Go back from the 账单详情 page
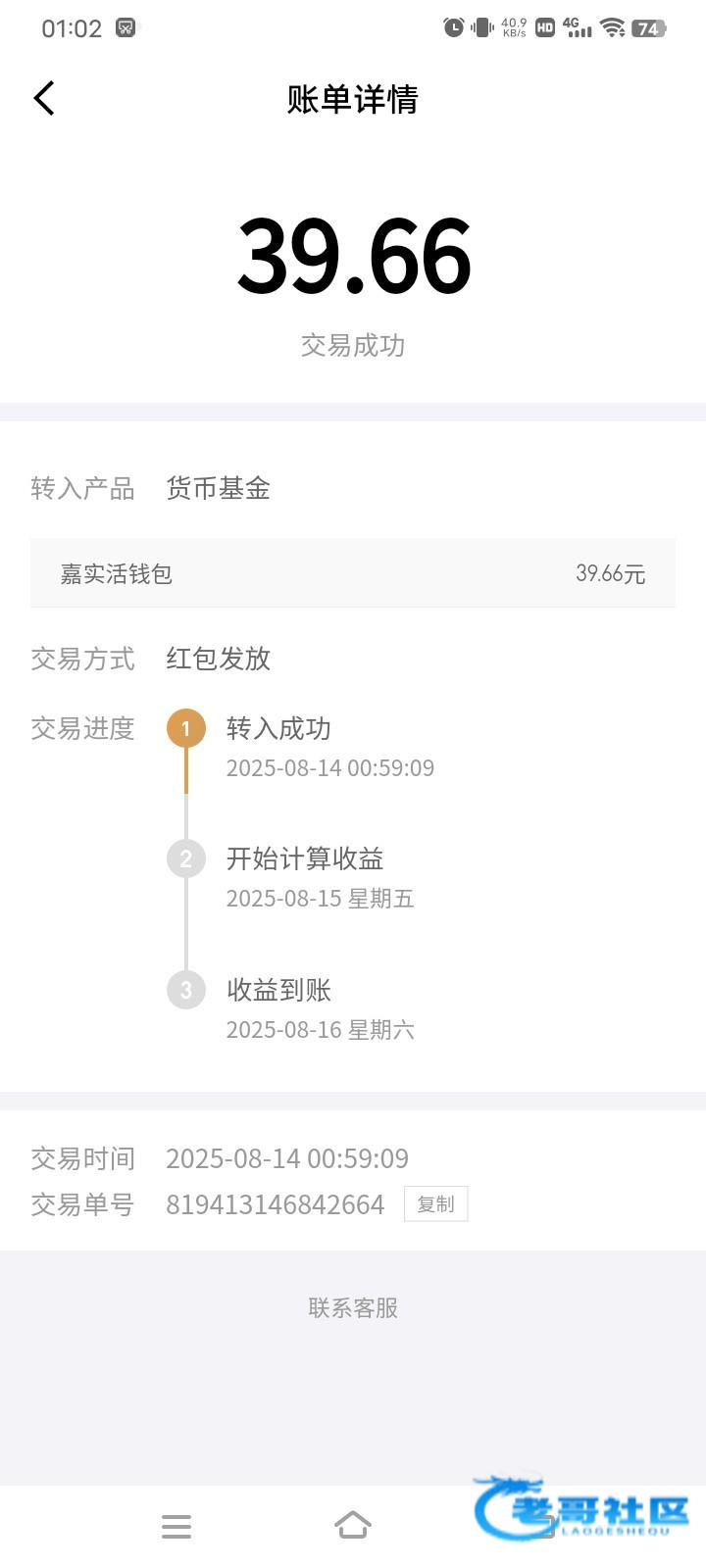Screen dimensions: 706x1568 (44, 98)
